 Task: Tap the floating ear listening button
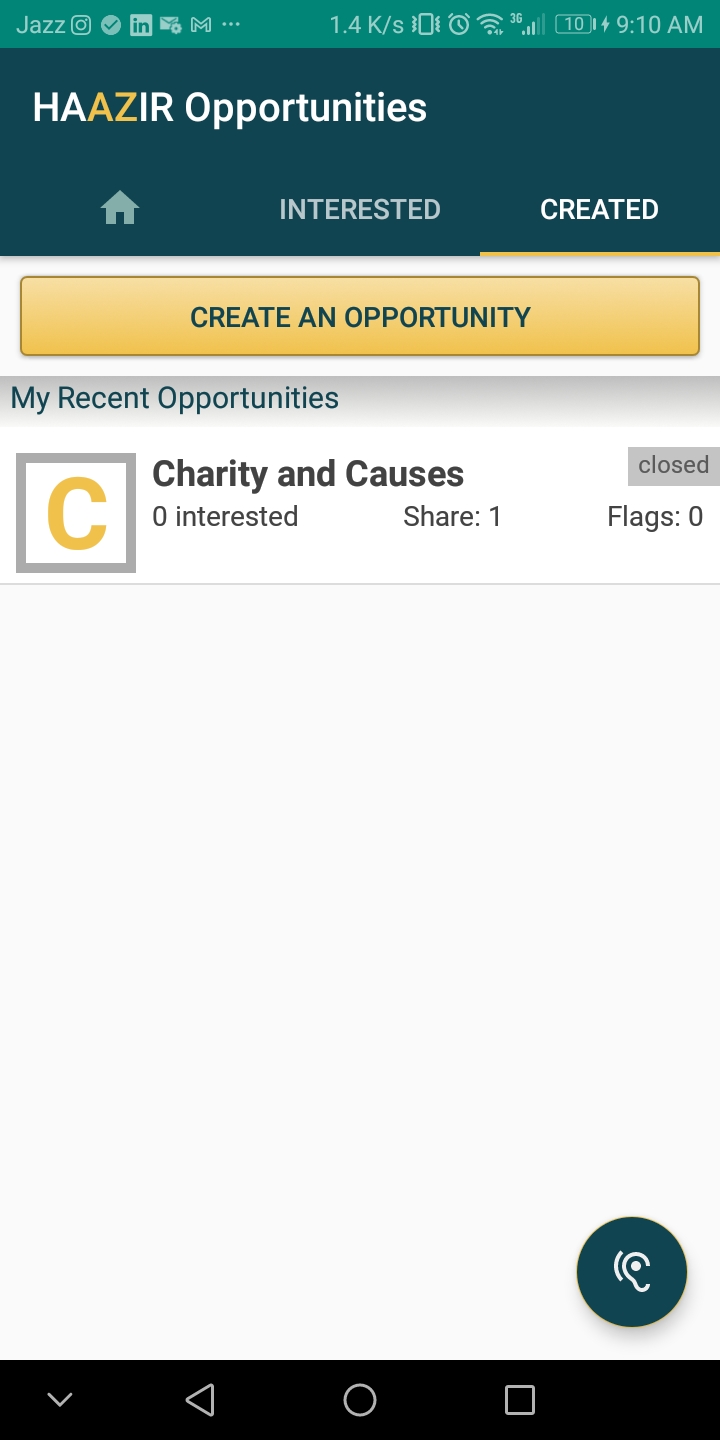click(x=632, y=1272)
